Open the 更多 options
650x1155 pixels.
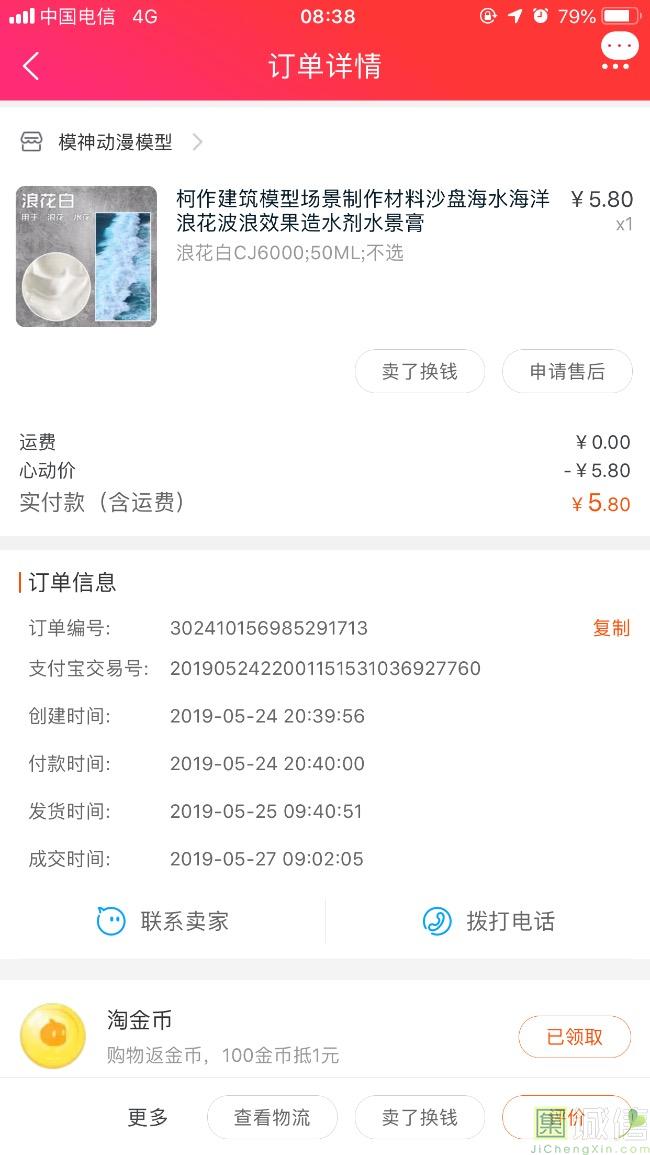pos(148,1117)
